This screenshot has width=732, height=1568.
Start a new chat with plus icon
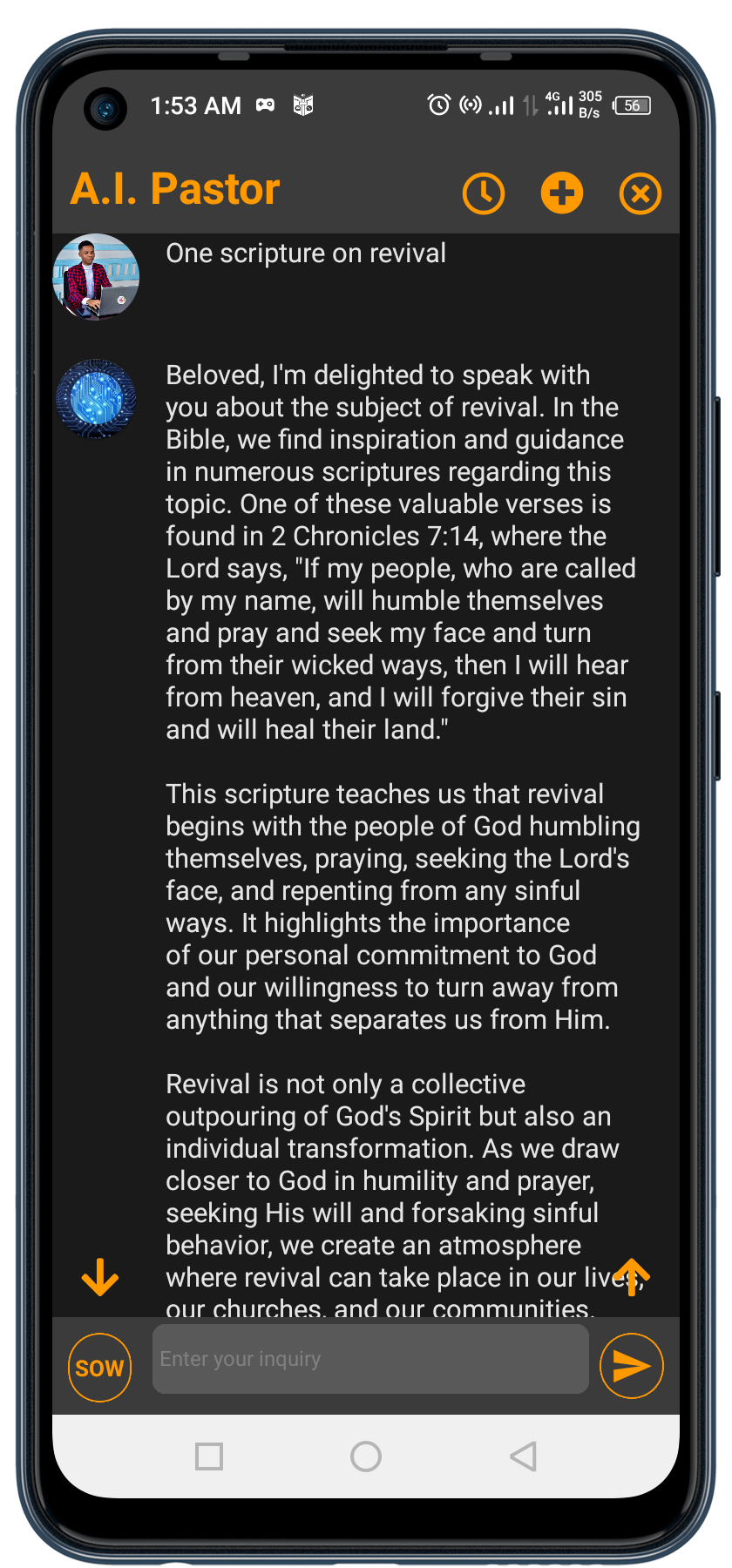[x=562, y=193]
